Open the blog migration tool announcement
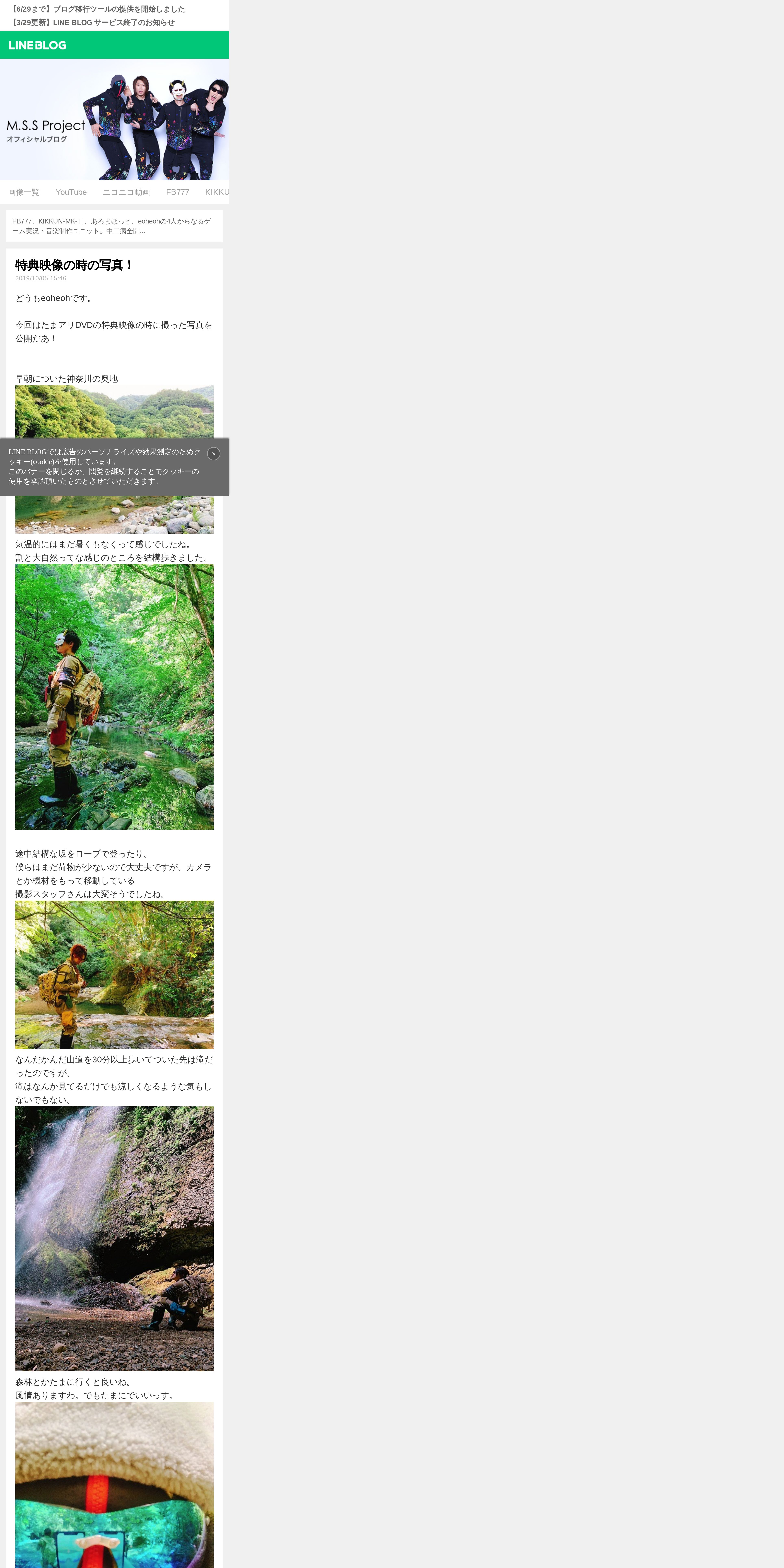Screen dimensions: 784x1568 pos(98,9)
